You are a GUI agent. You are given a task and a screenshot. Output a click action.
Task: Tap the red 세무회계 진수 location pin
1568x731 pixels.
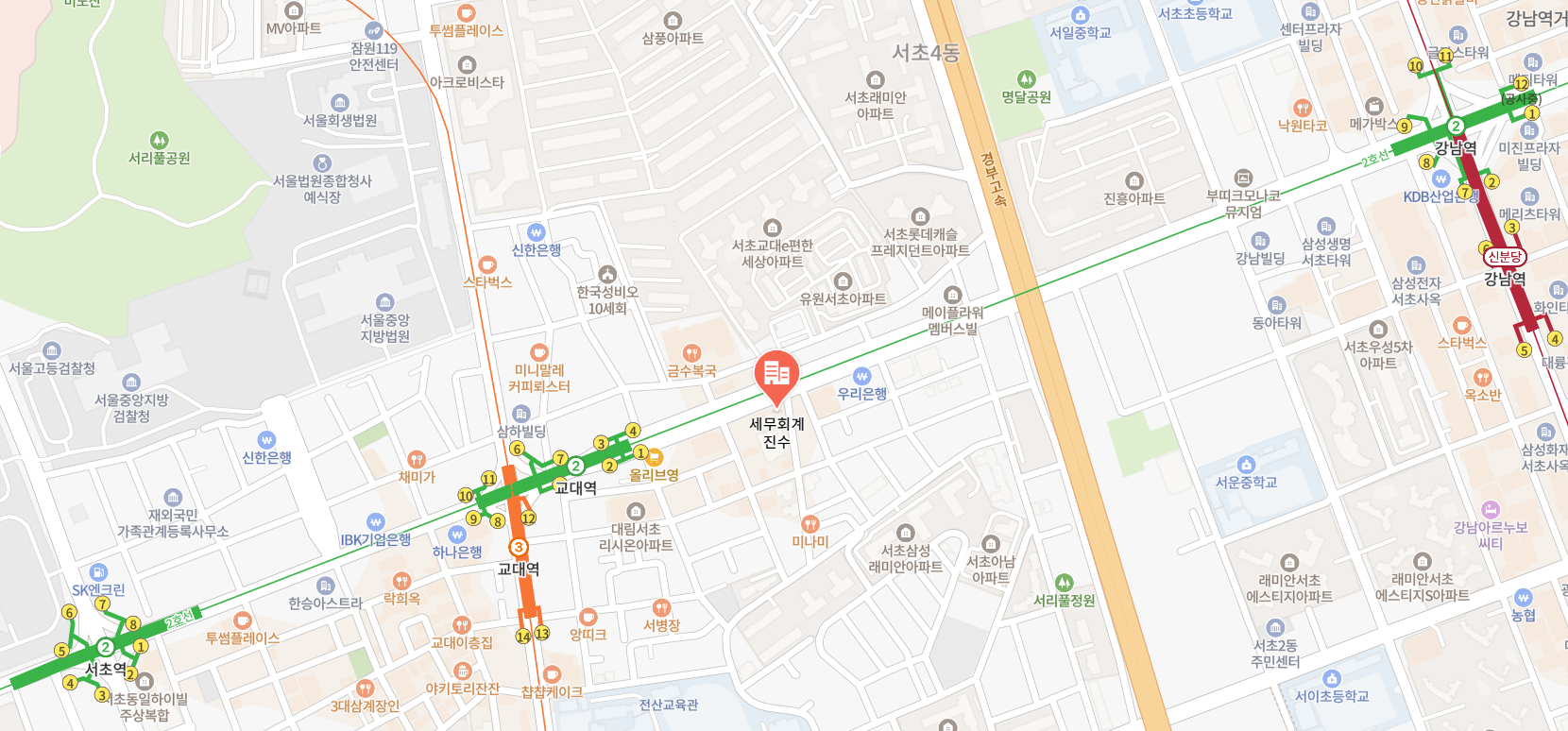tap(776, 375)
